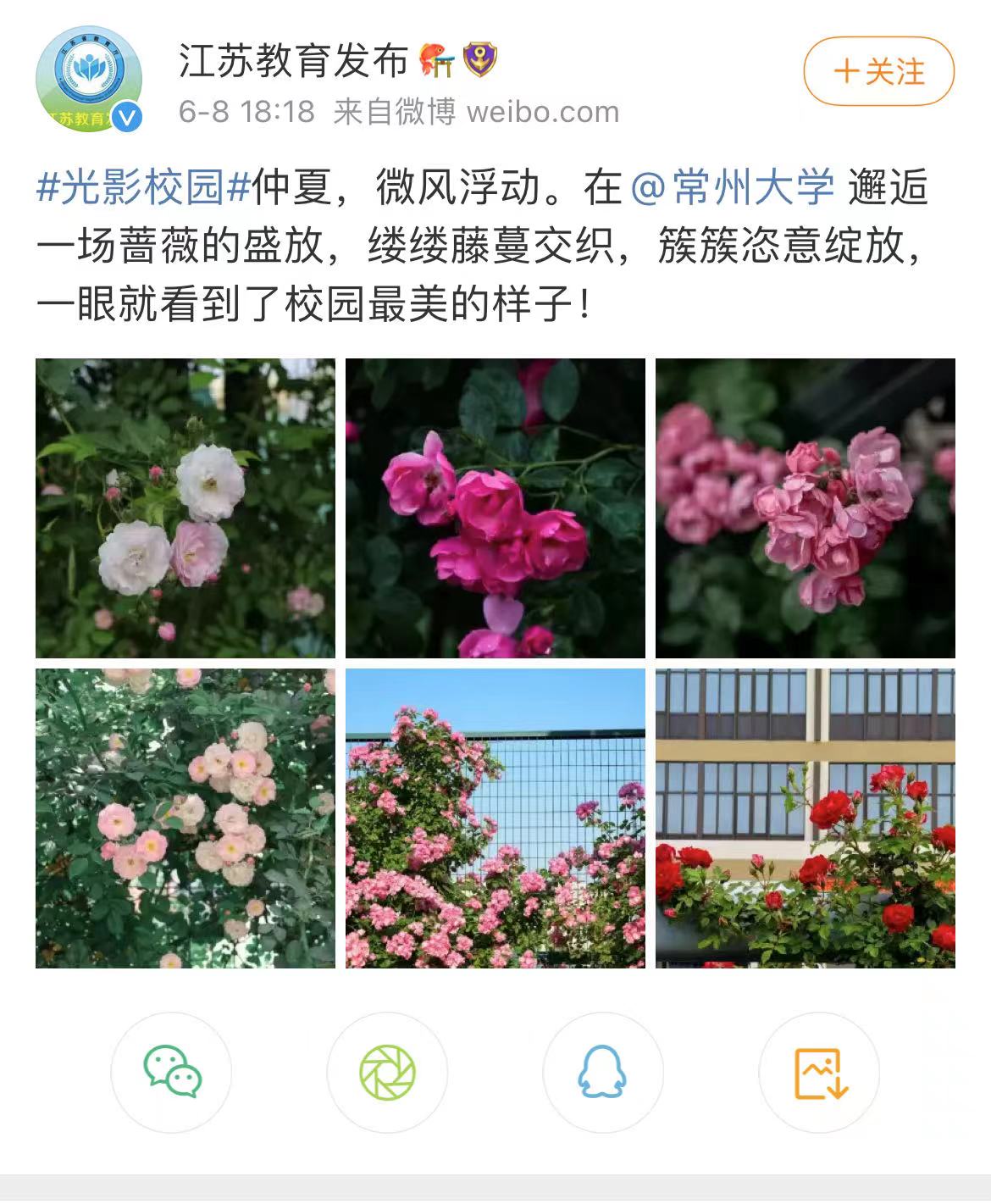Enlarge the pink rose cluster on dark background
991x1204 pixels.
point(805,508)
